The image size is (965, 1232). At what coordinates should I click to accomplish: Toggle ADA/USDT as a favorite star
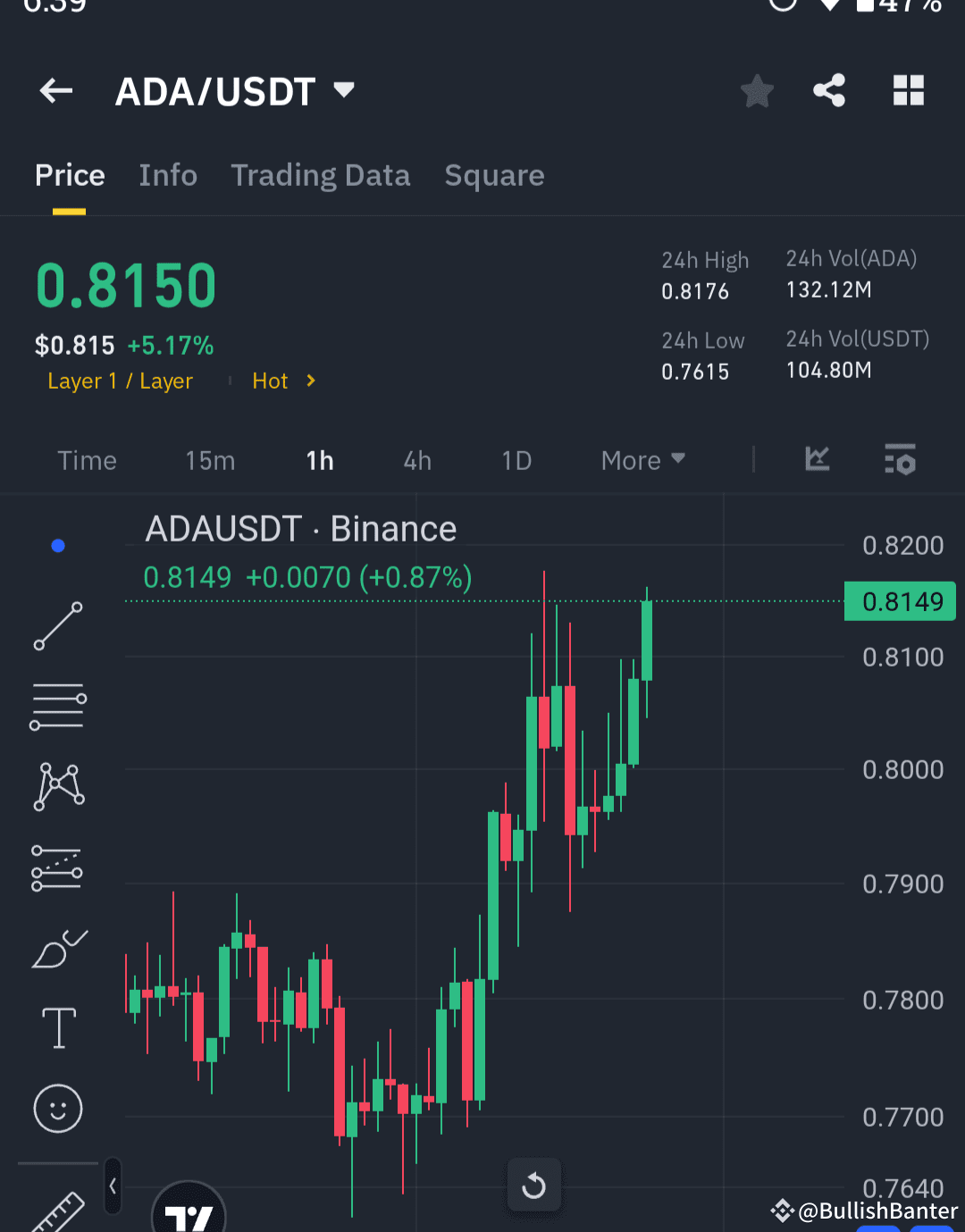tap(757, 90)
